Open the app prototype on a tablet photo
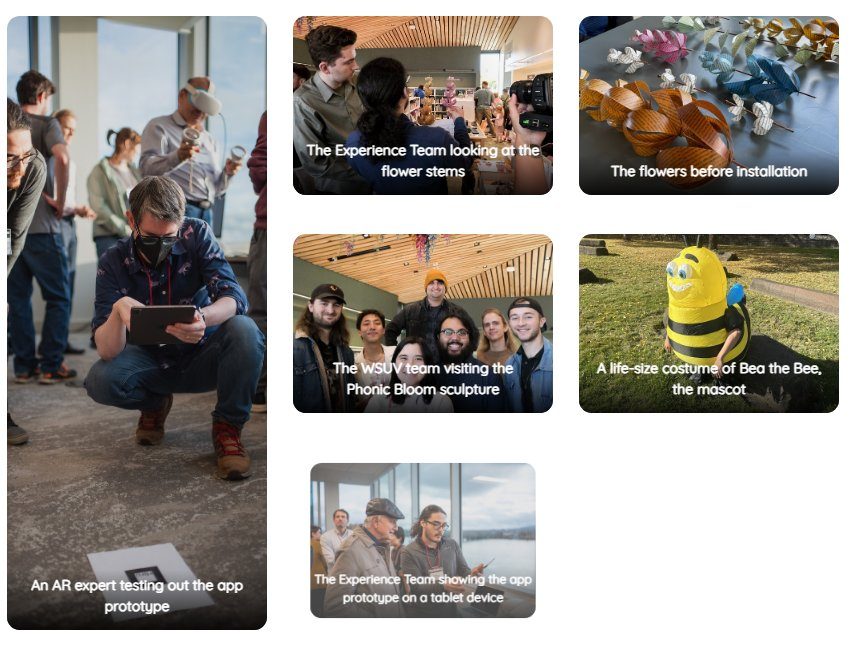The height and width of the screenshot is (648, 853). click(422, 540)
